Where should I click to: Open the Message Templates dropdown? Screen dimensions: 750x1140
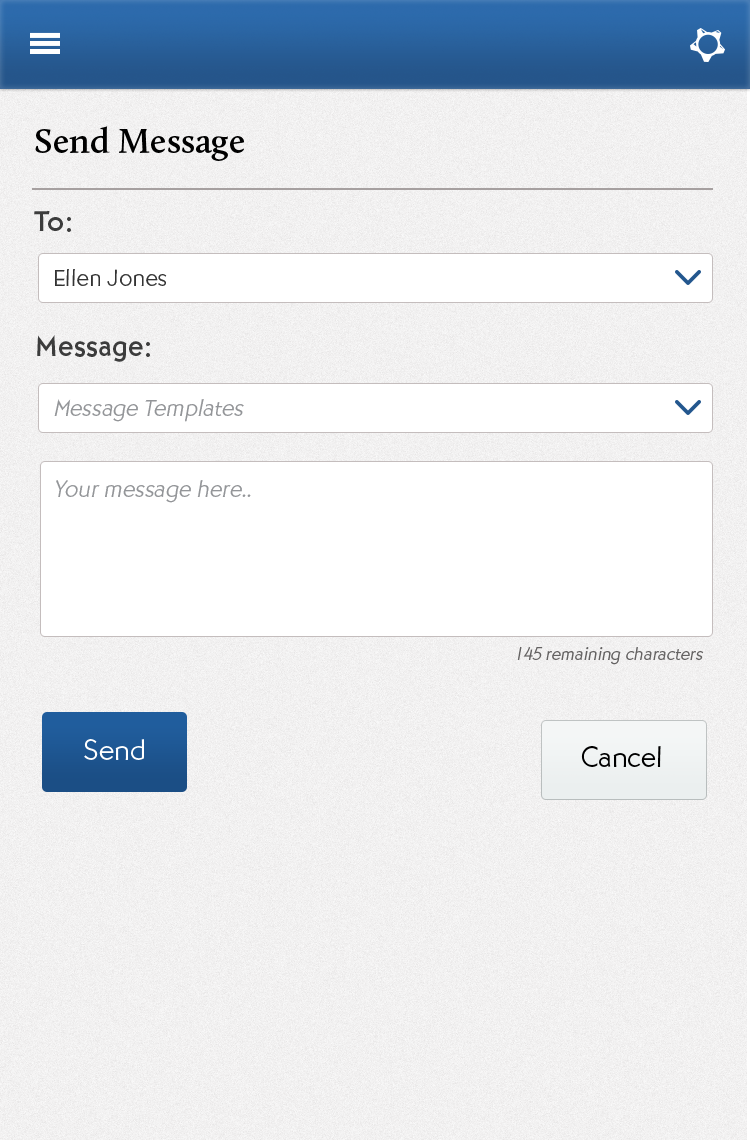click(x=375, y=408)
